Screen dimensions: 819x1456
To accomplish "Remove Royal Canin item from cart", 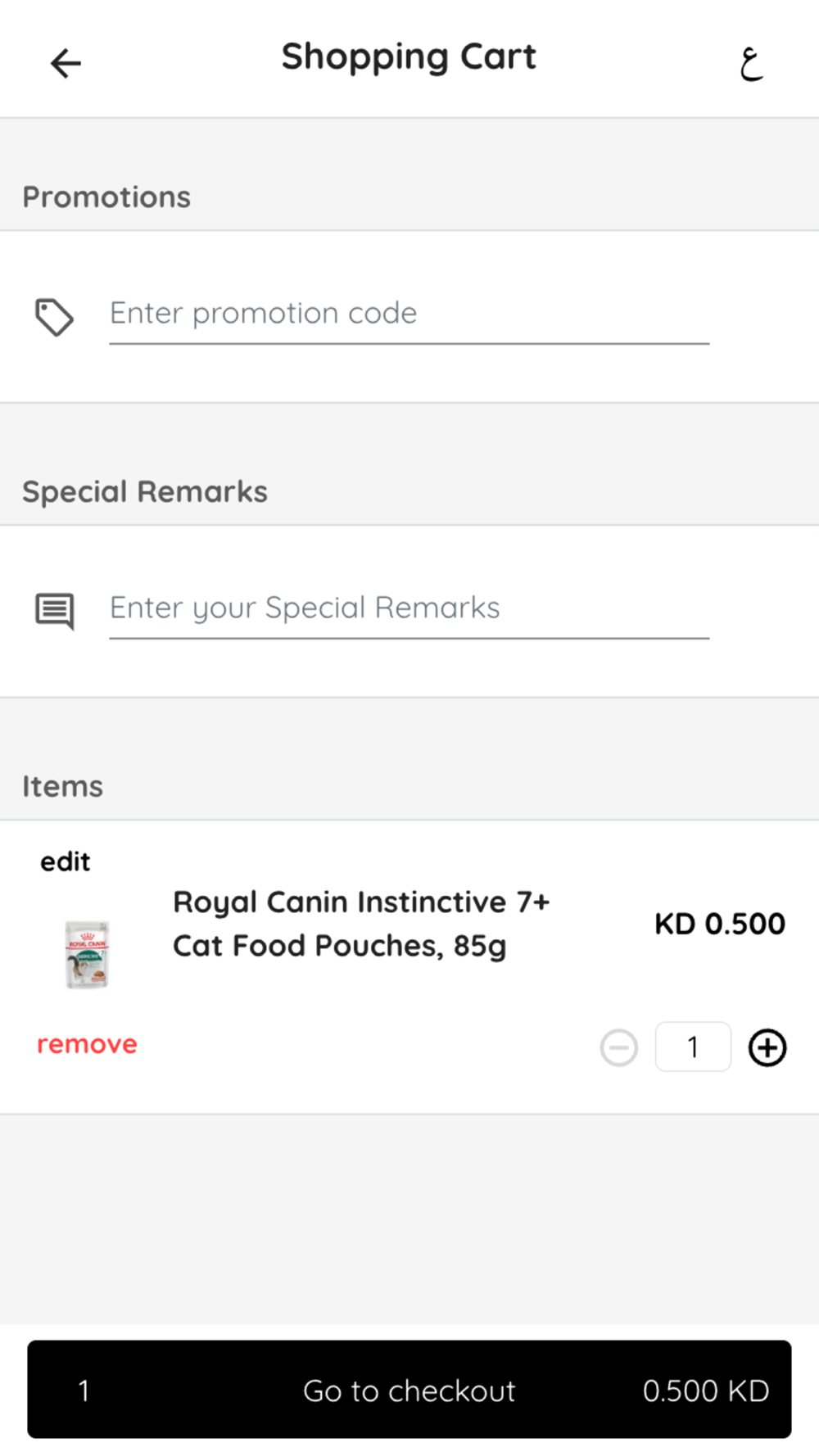I will 87,1044.
